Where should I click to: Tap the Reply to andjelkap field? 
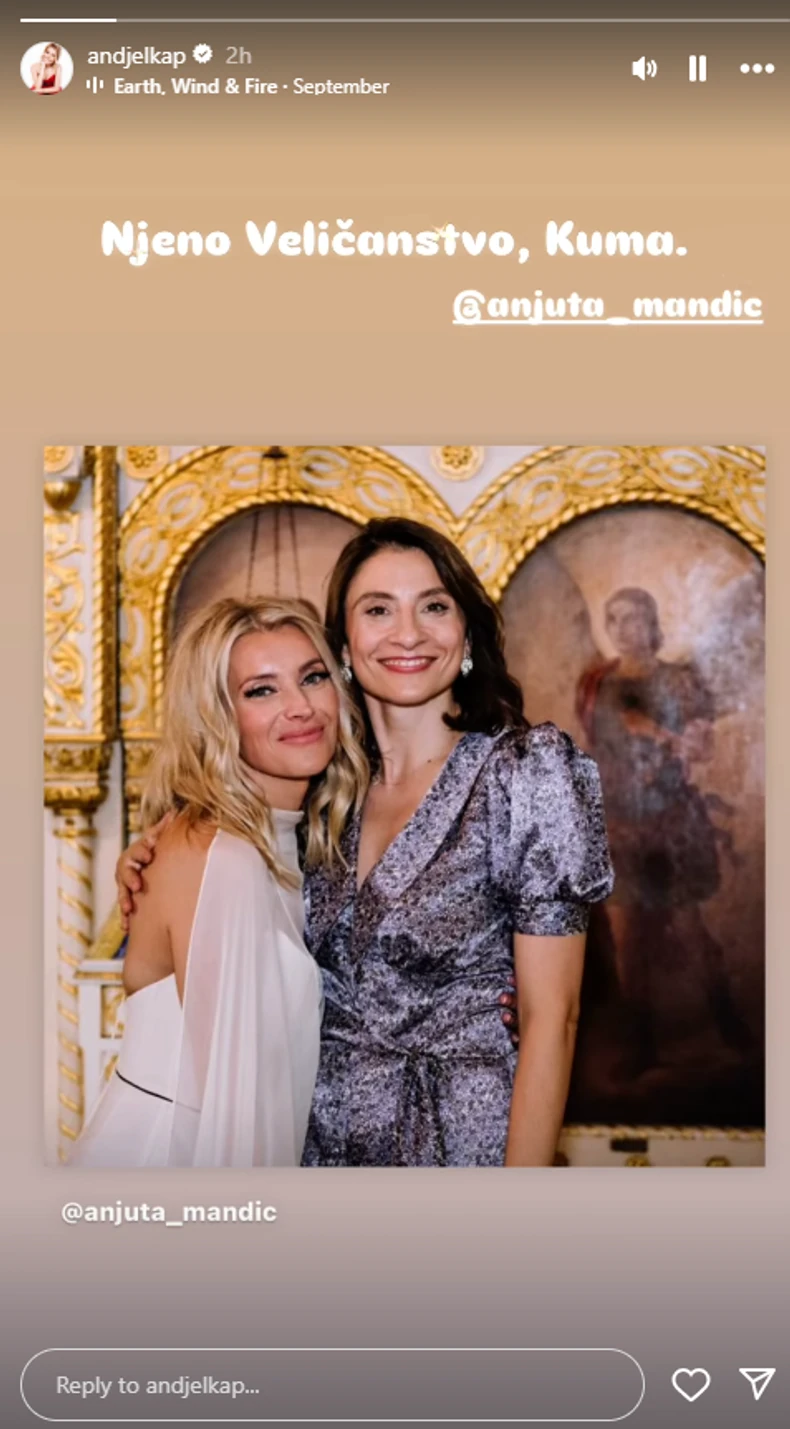coord(332,1385)
